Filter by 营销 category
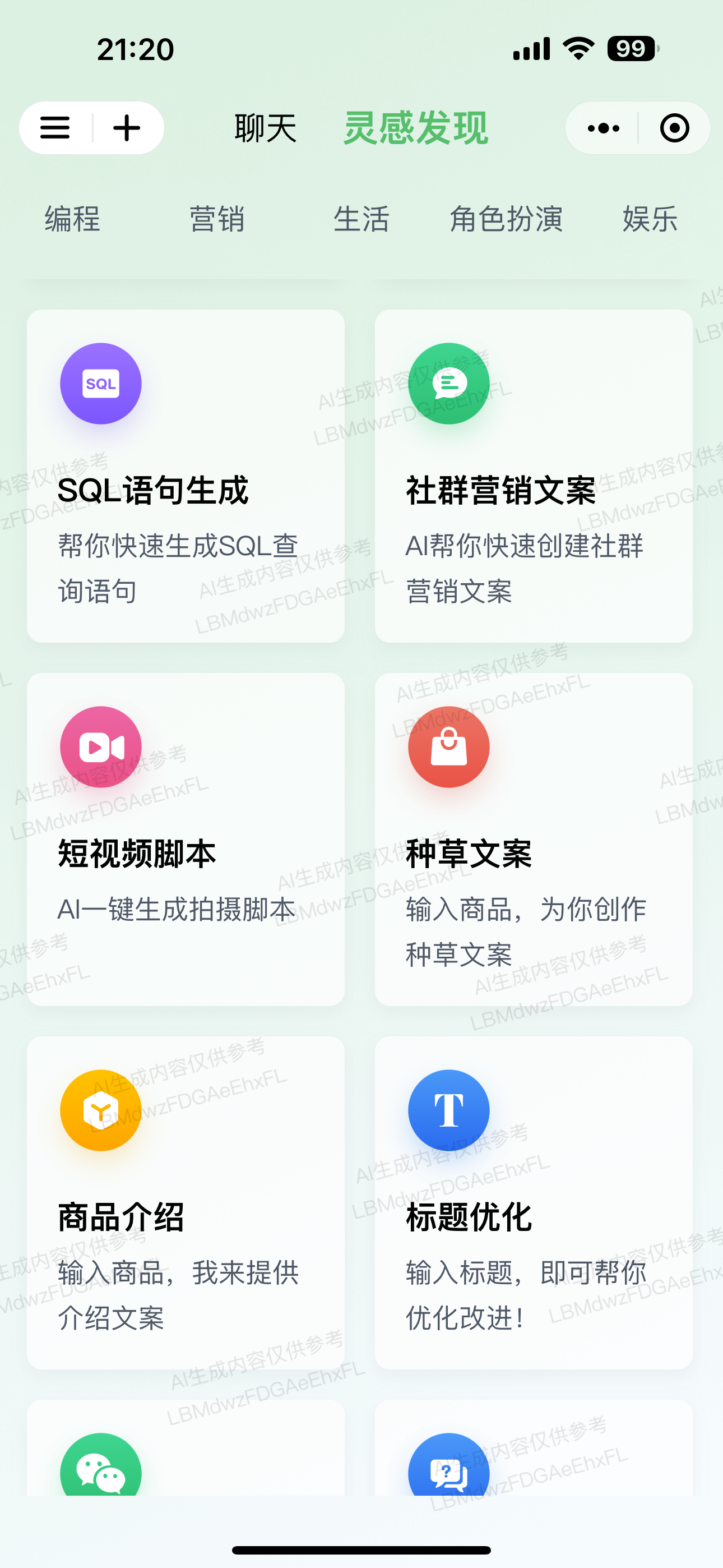This screenshot has height=1568, width=723. coord(217,219)
